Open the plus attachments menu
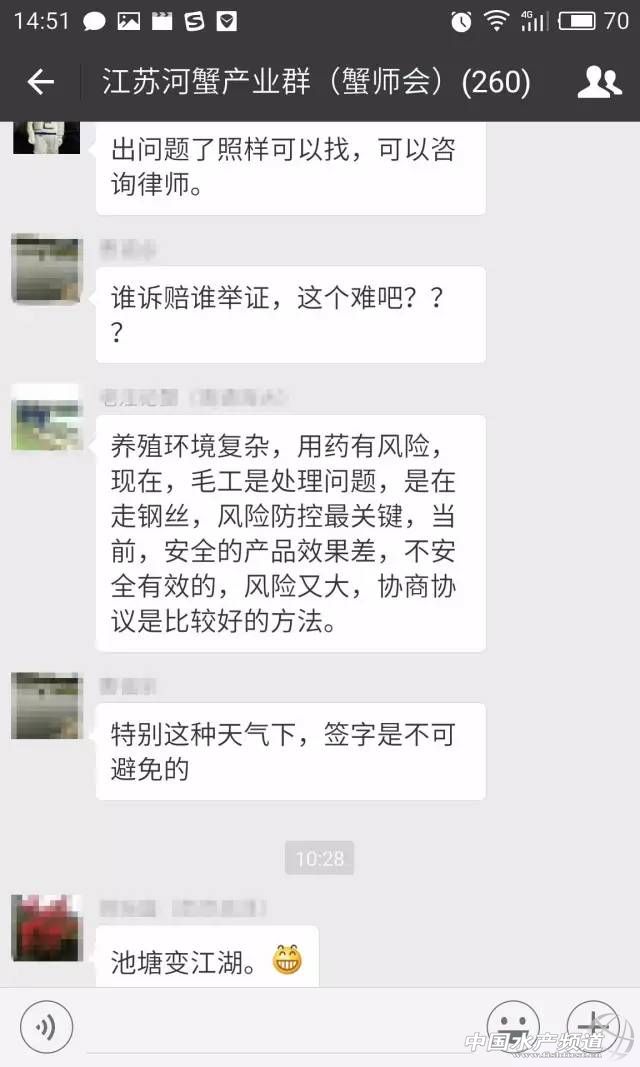The height and width of the screenshot is (1067, 640). 593,1025
